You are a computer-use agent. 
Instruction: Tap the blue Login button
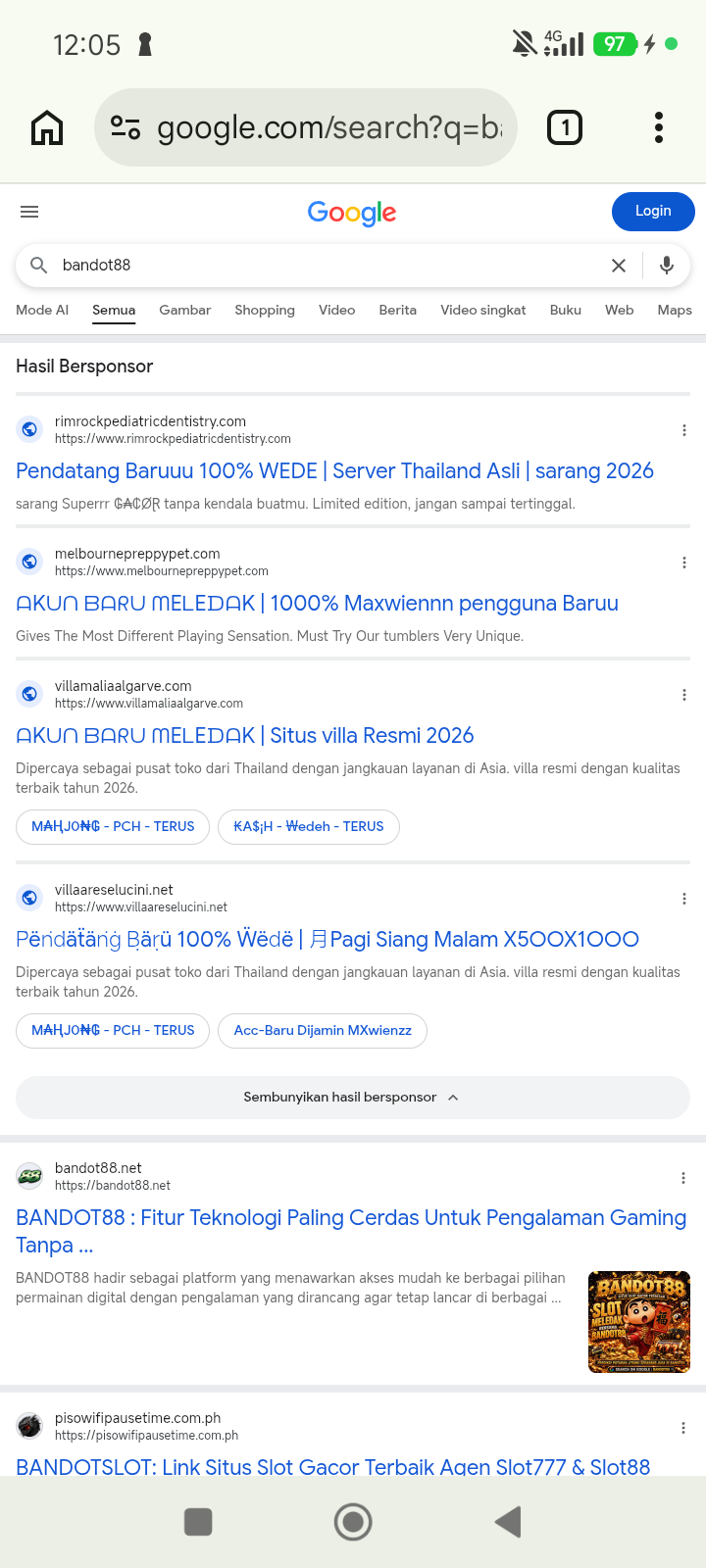pyautogui.click(x=653, y=212)
